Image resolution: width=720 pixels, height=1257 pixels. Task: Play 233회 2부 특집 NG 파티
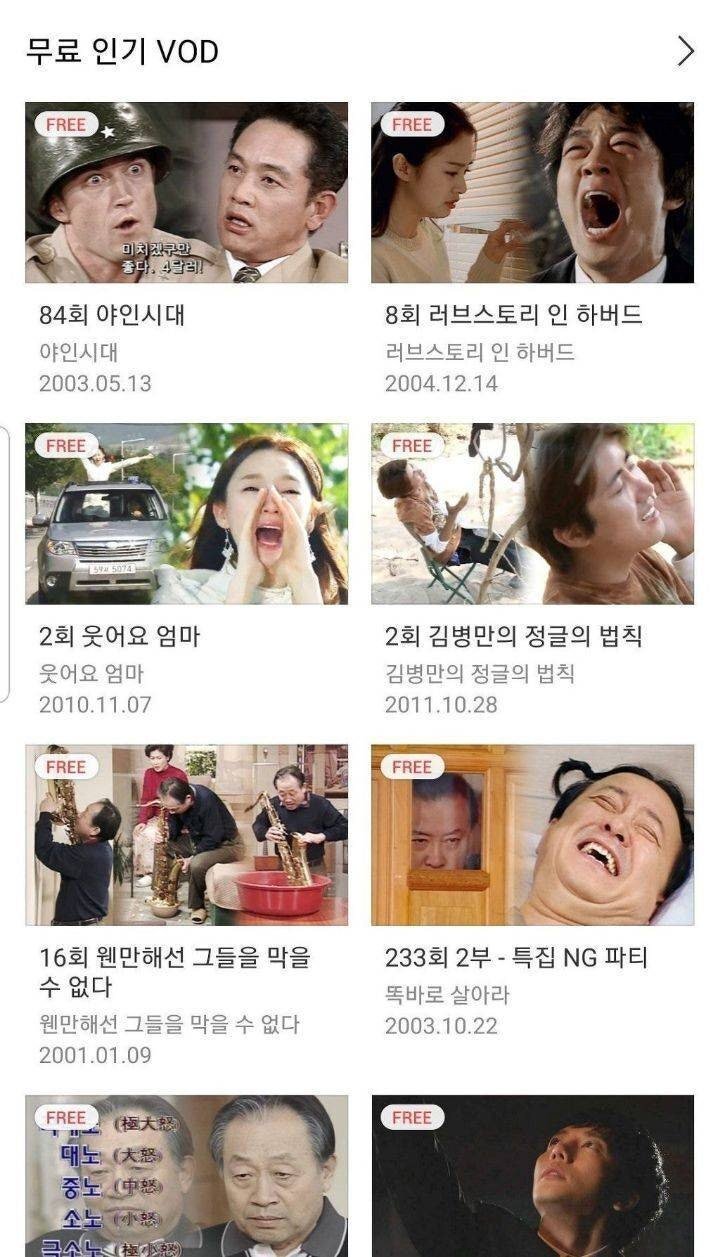pos(532,835)
